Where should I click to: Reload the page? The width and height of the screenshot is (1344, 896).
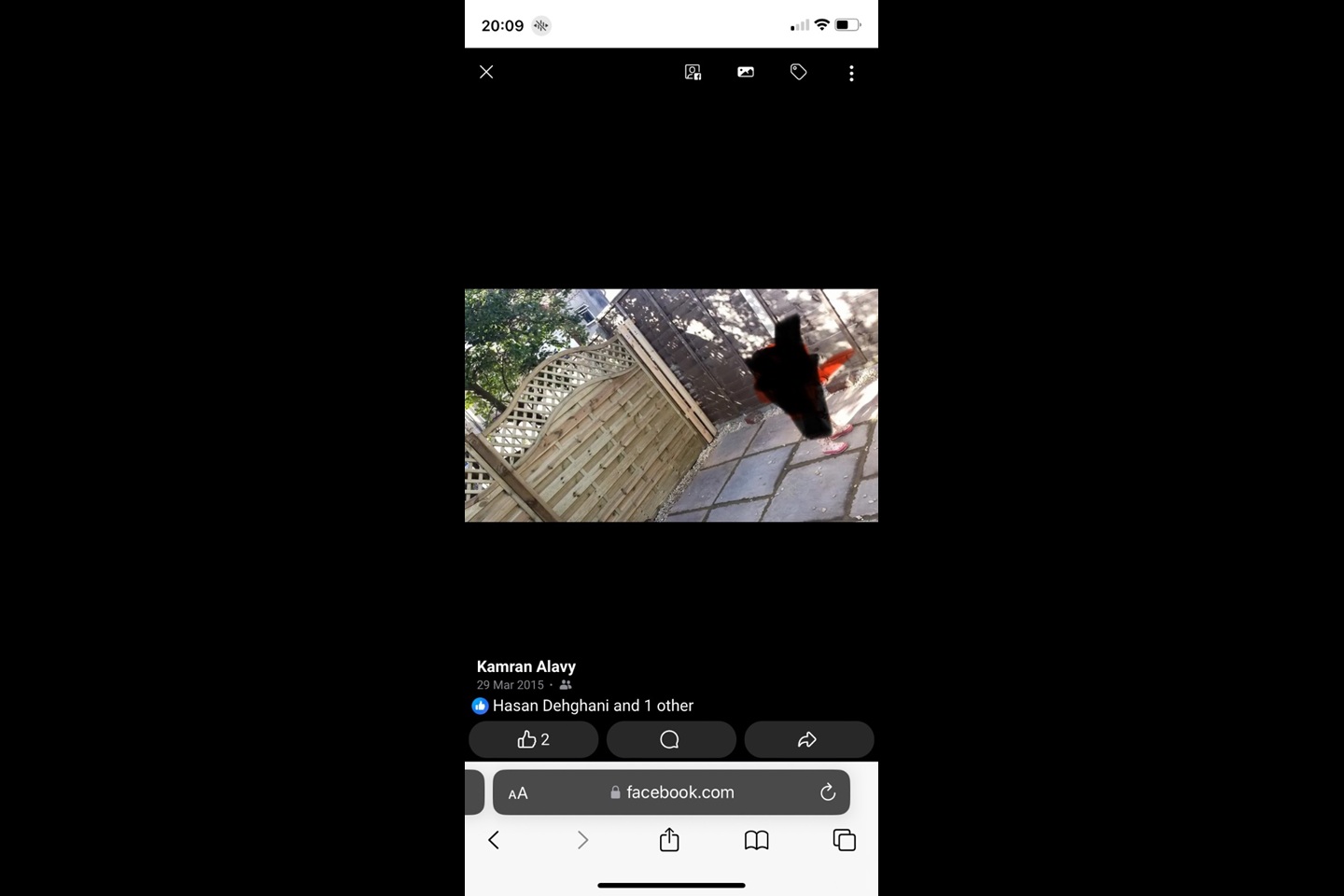point(827,792)
